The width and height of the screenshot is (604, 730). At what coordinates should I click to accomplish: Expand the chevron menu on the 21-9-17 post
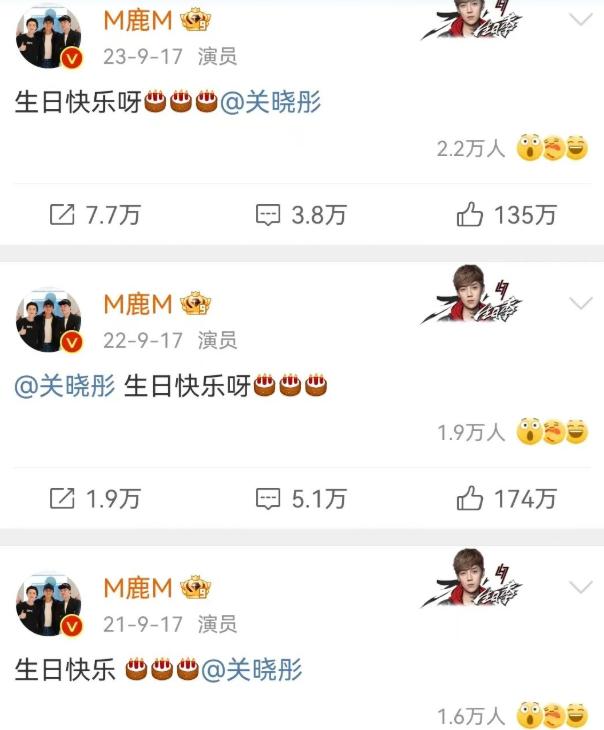click(x=579, y=586)
